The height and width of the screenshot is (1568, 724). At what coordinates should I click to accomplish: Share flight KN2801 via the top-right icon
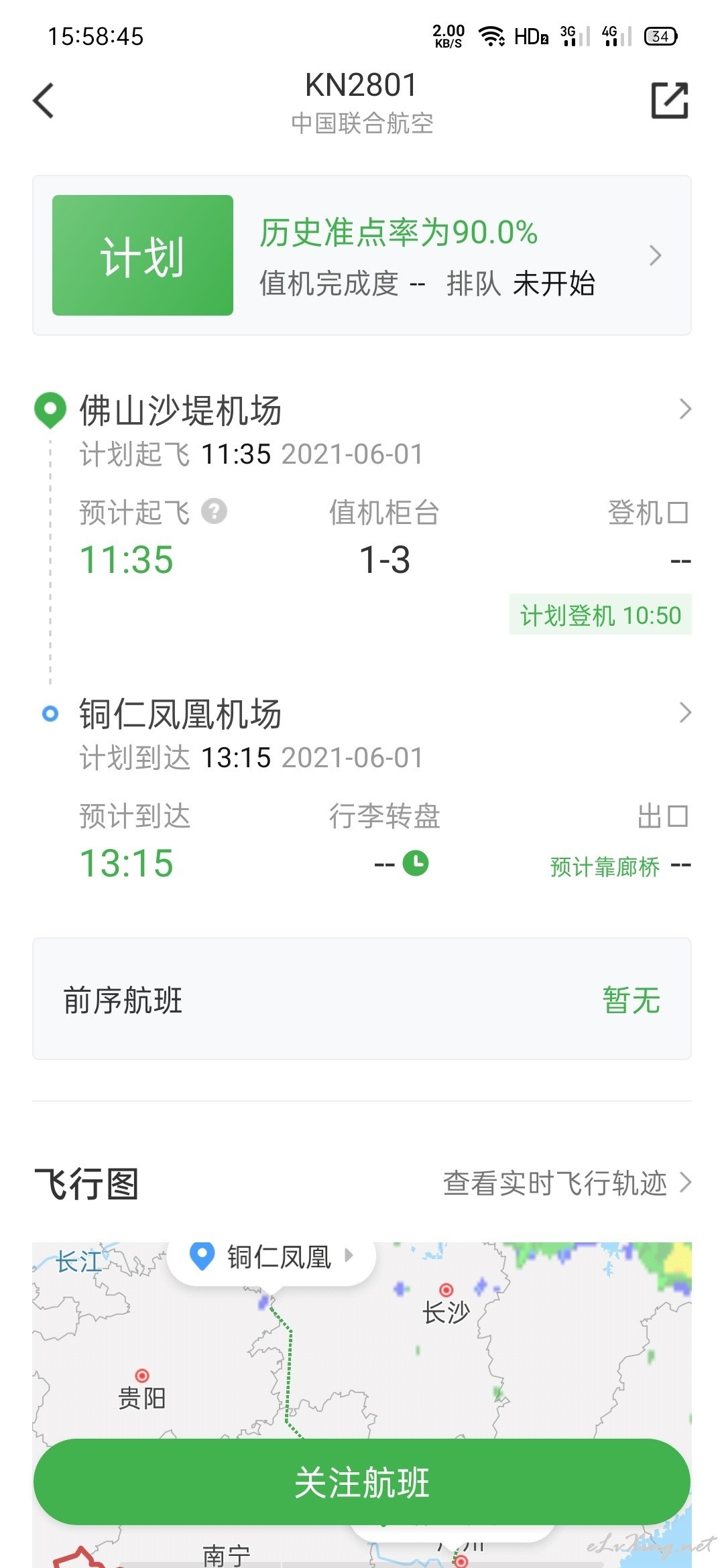670,101
